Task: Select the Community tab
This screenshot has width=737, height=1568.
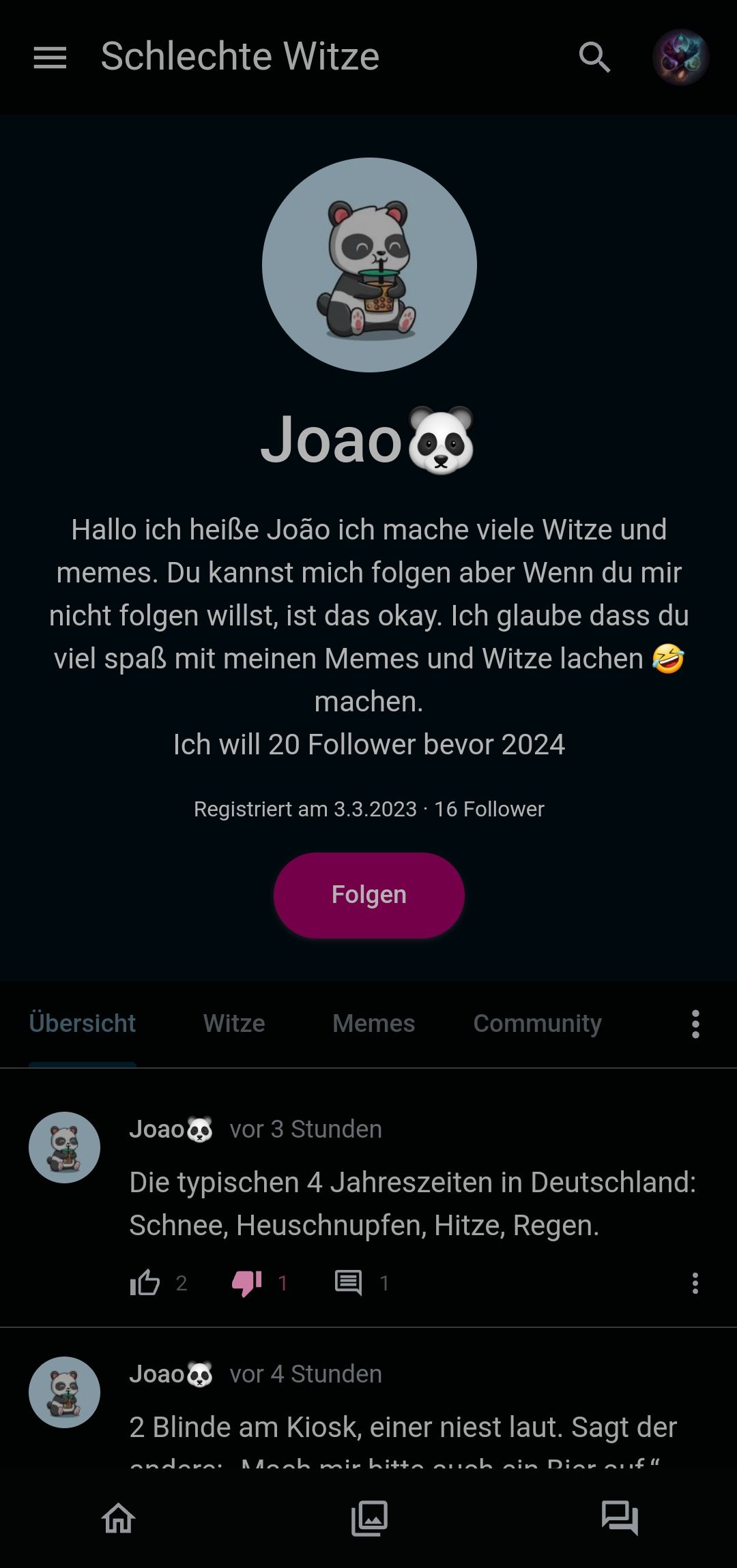Action: (537, 1023)
